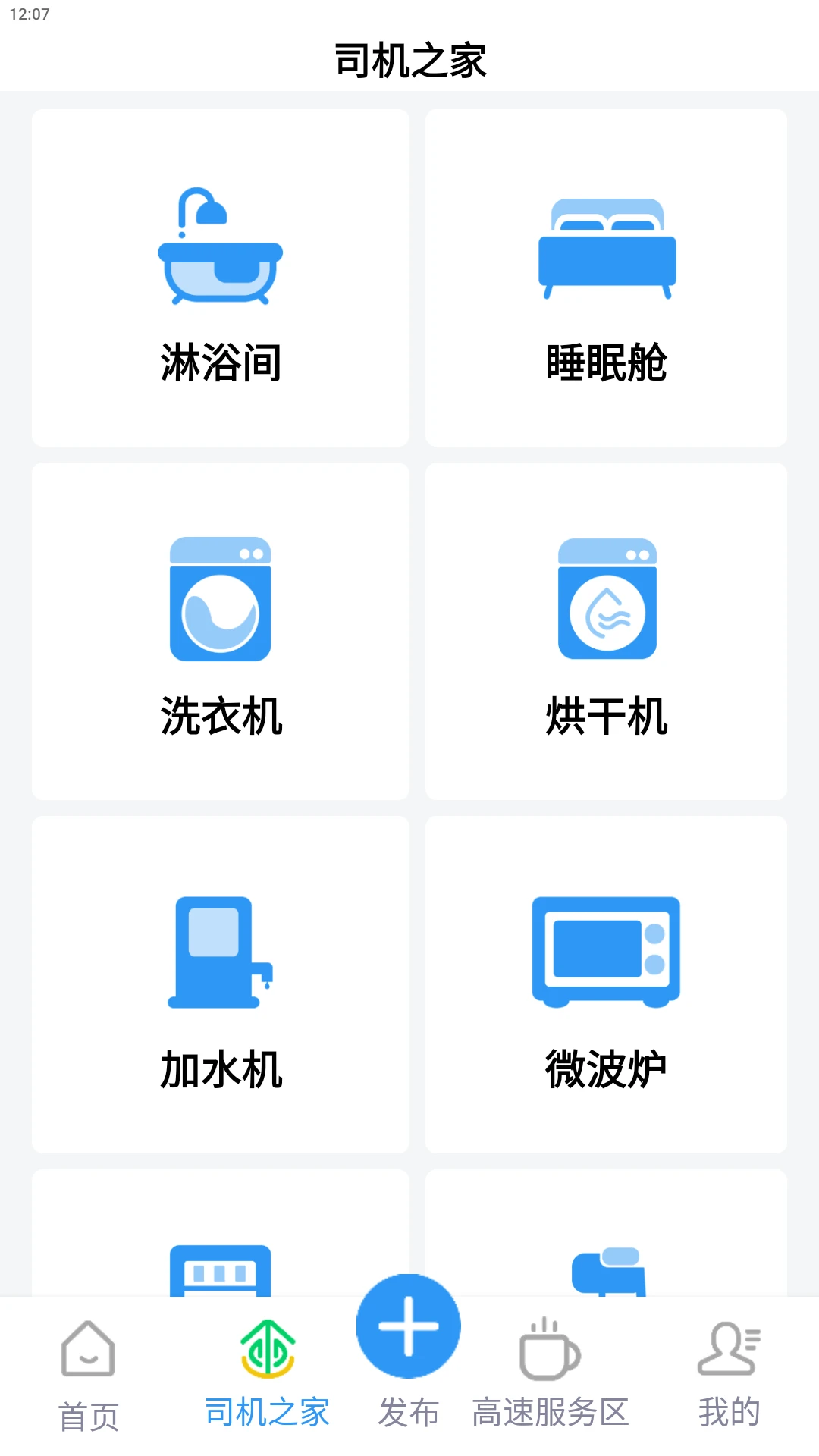
Task: Open the 睡眠舱 service card
Action: pos(607,277)
